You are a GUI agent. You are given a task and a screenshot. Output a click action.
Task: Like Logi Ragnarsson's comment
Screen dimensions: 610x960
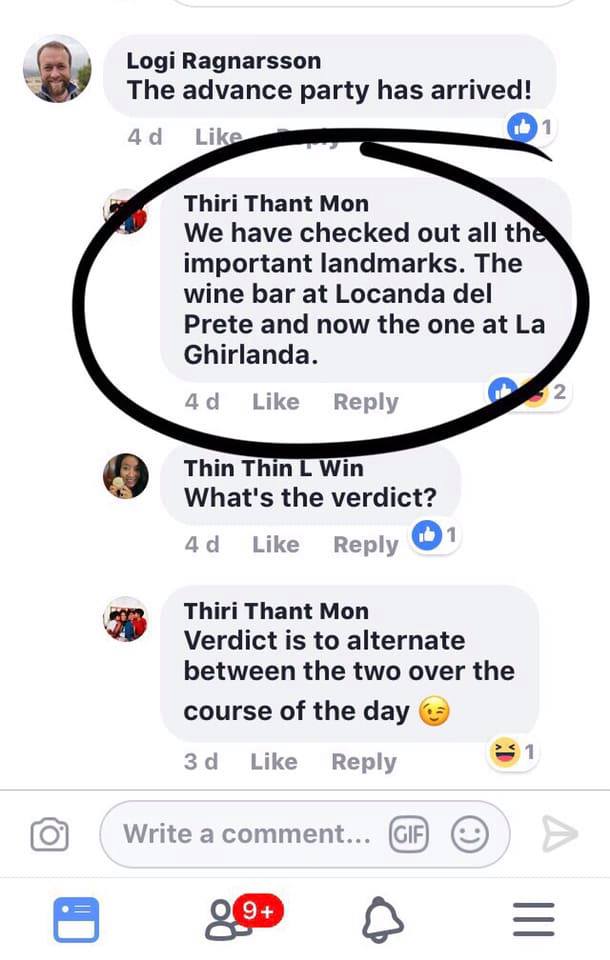pos(217,138)
